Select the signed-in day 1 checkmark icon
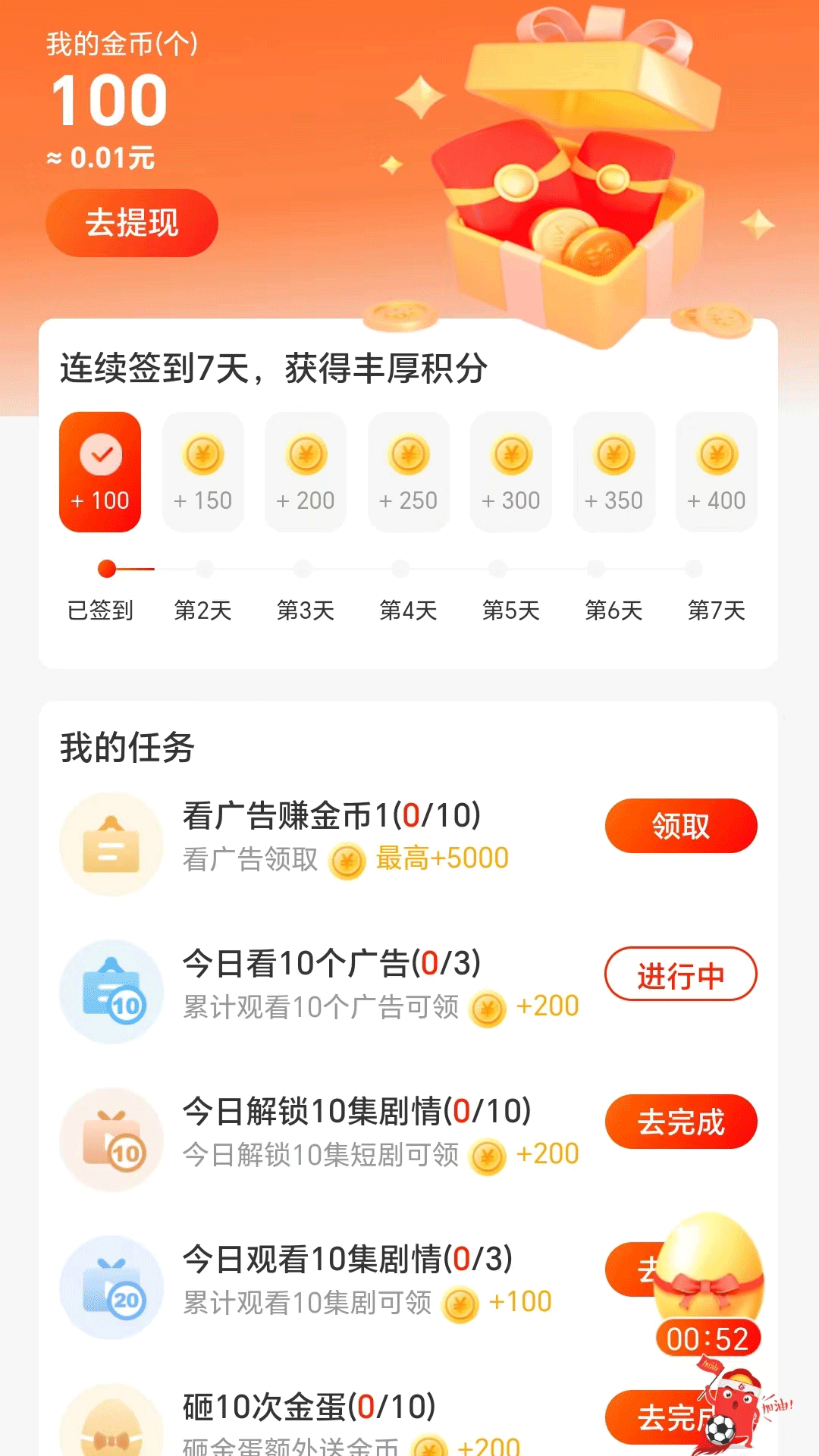 99,455
